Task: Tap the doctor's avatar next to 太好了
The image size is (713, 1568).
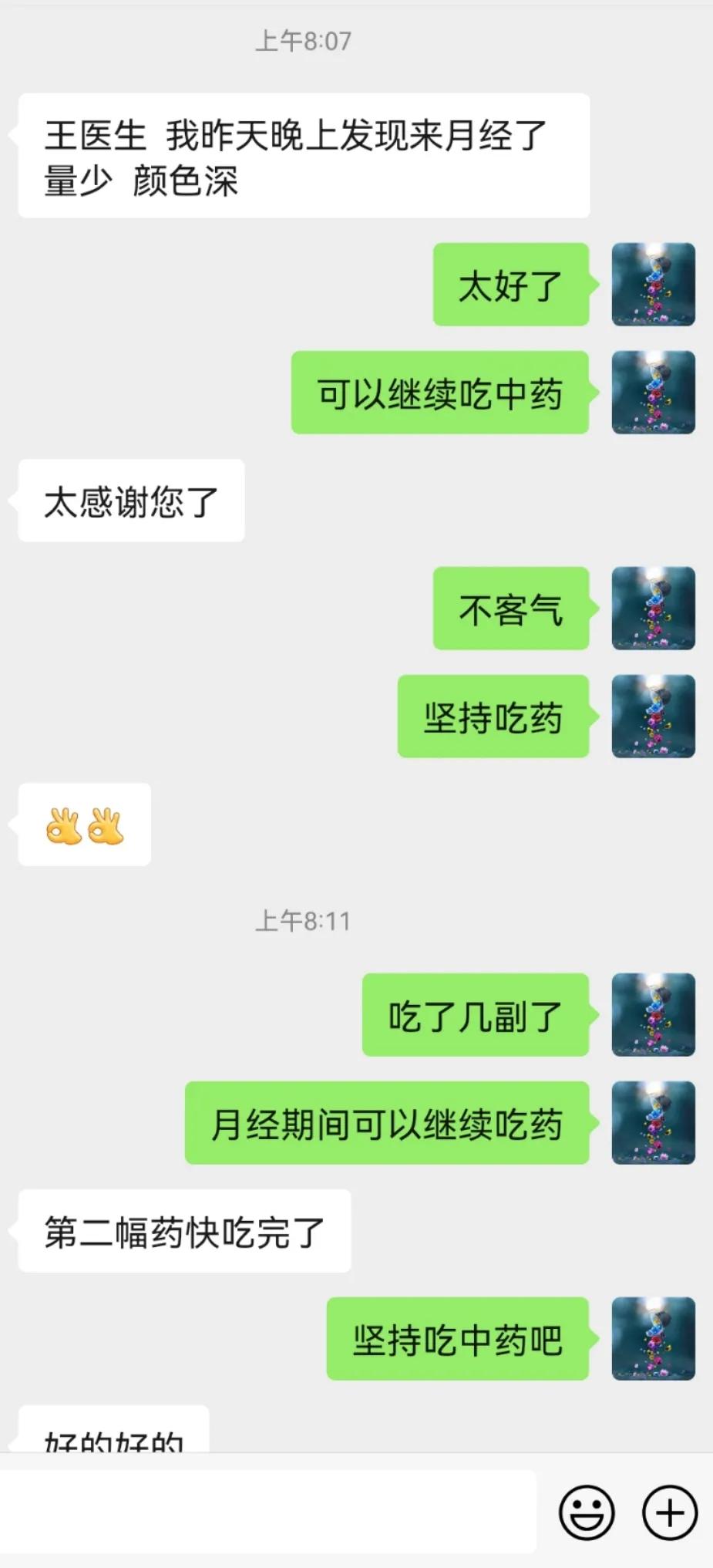Action: 654,284
